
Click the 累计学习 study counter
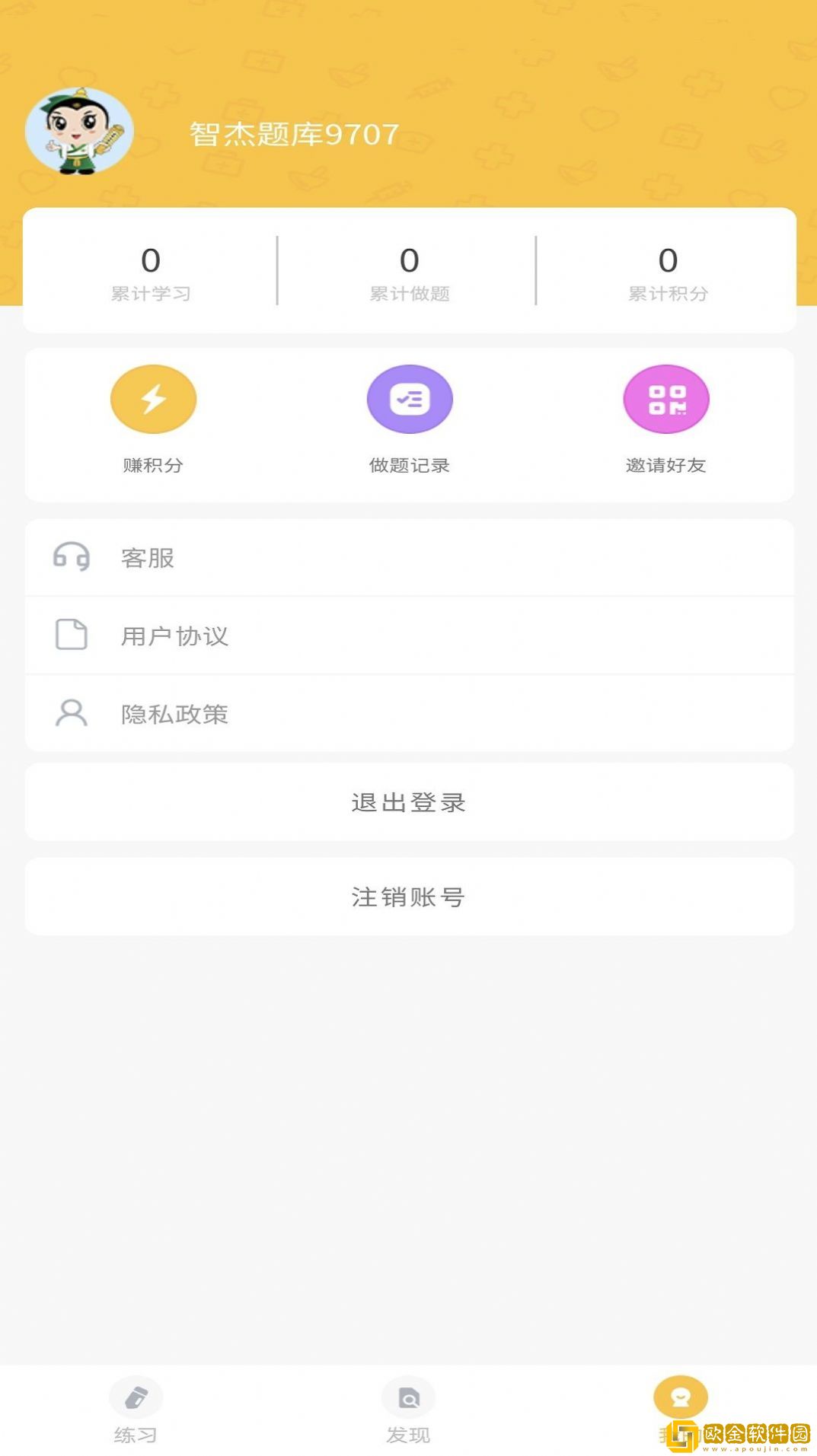click(151, 274)
